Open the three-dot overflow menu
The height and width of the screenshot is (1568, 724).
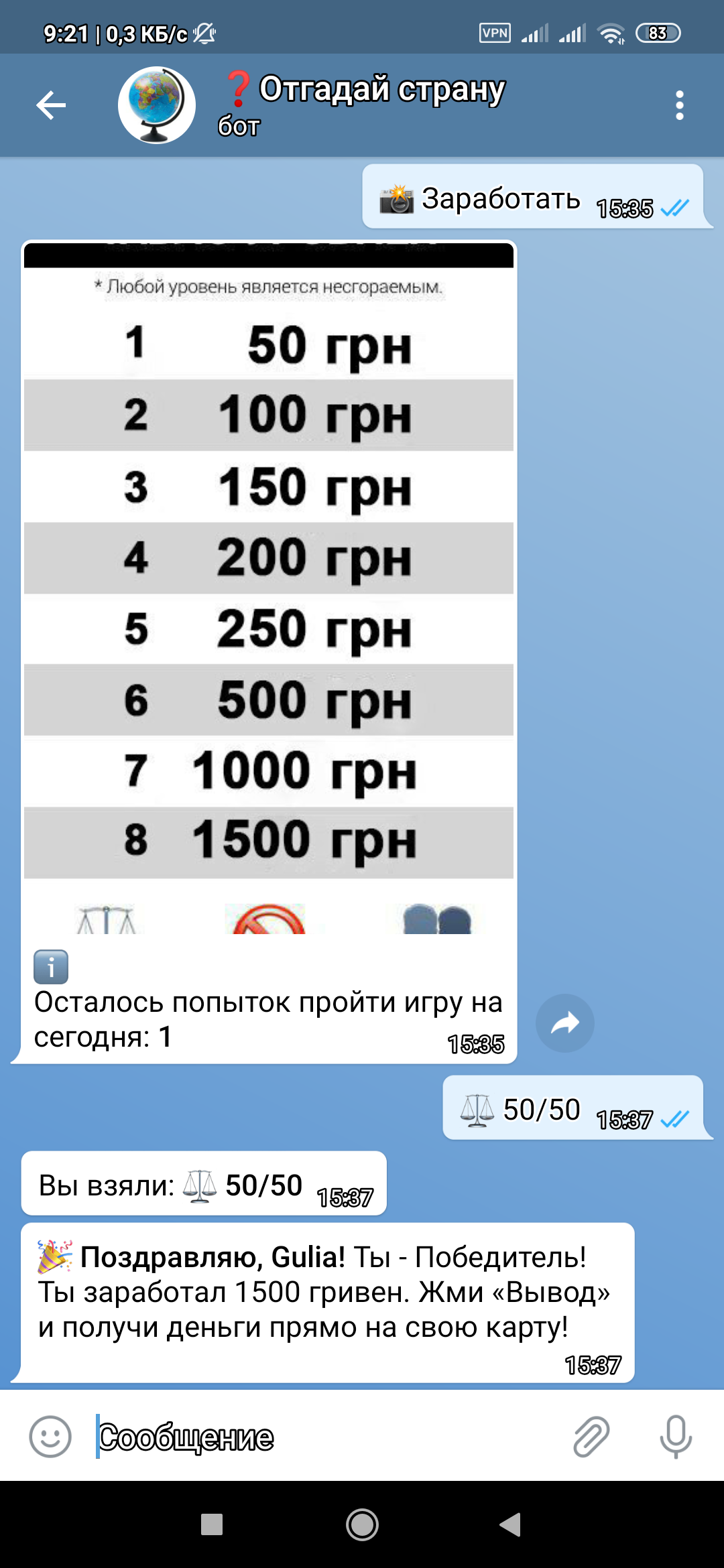coord(680,105)
